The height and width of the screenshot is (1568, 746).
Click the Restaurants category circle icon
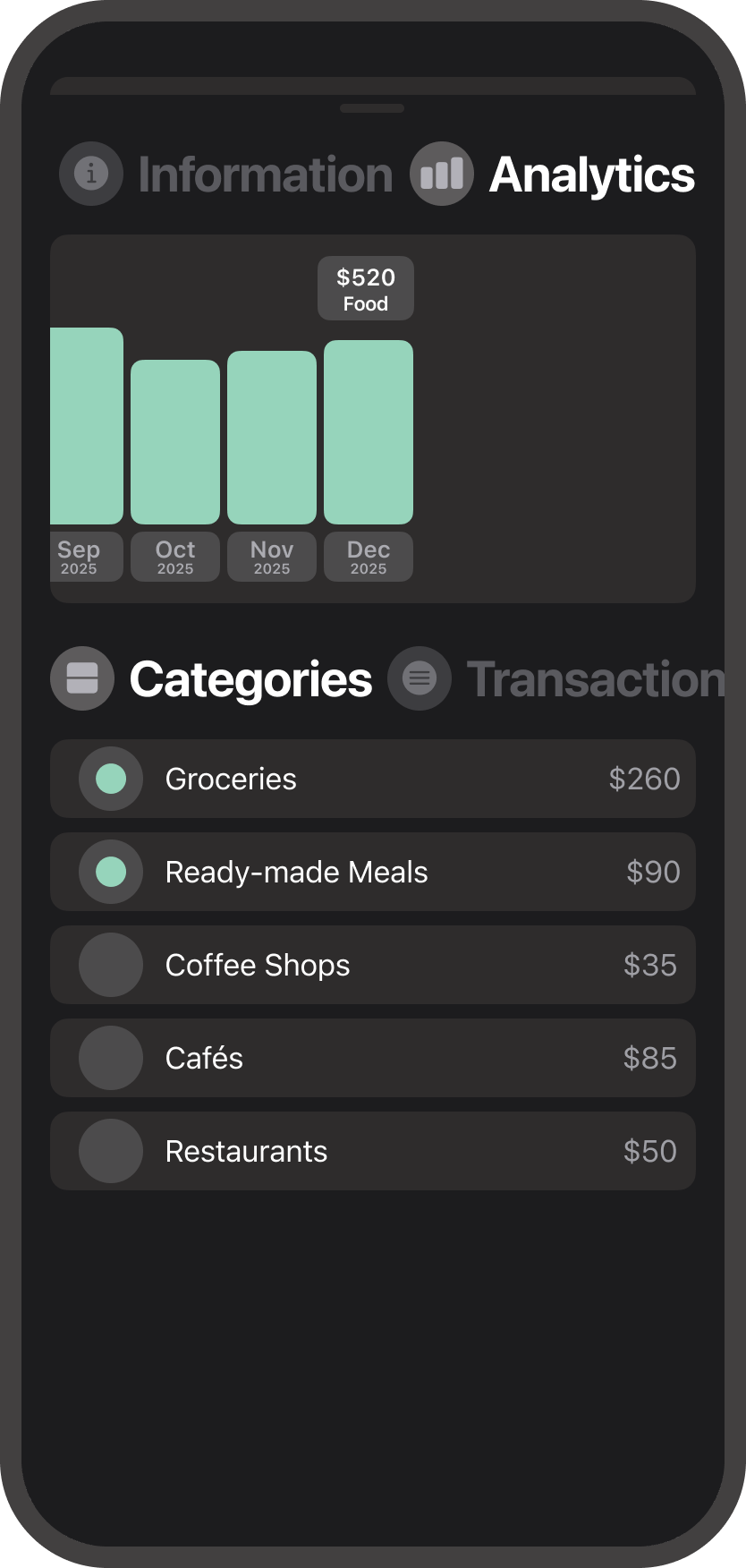pyautogui.click(x=110, y=1151)
